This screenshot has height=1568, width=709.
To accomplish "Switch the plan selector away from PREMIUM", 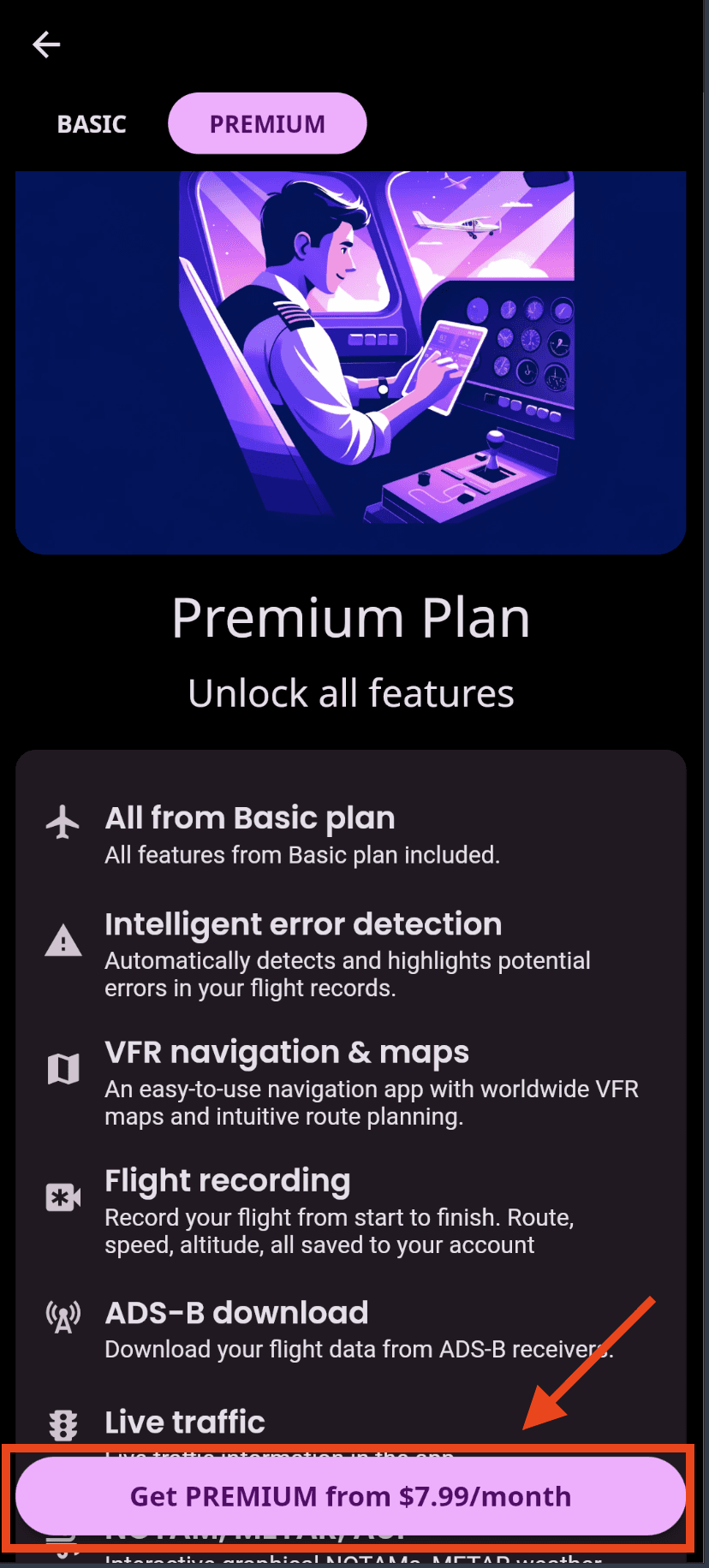I will (x=91, y=122).
